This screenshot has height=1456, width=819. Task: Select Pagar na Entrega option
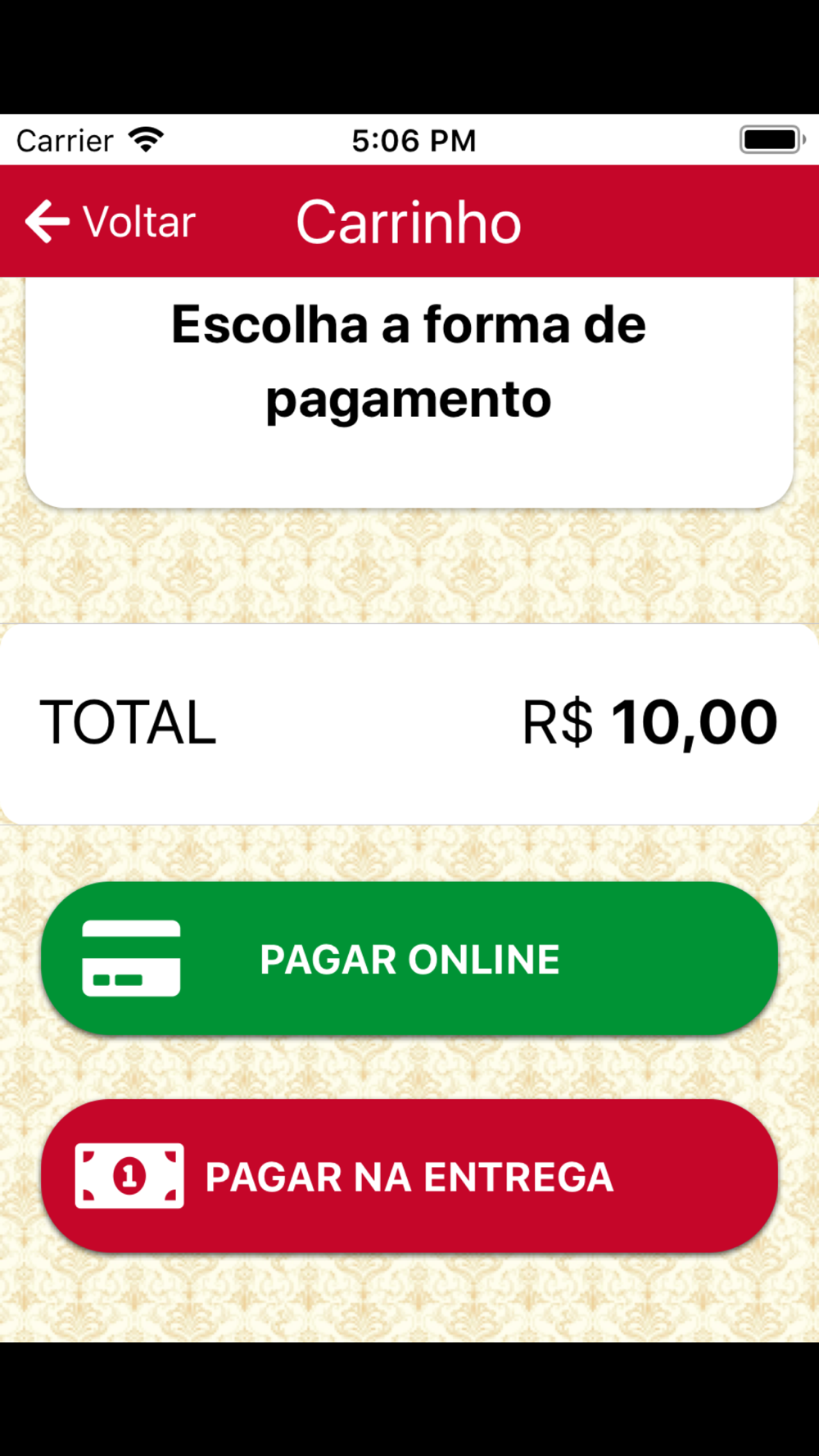409,1176
